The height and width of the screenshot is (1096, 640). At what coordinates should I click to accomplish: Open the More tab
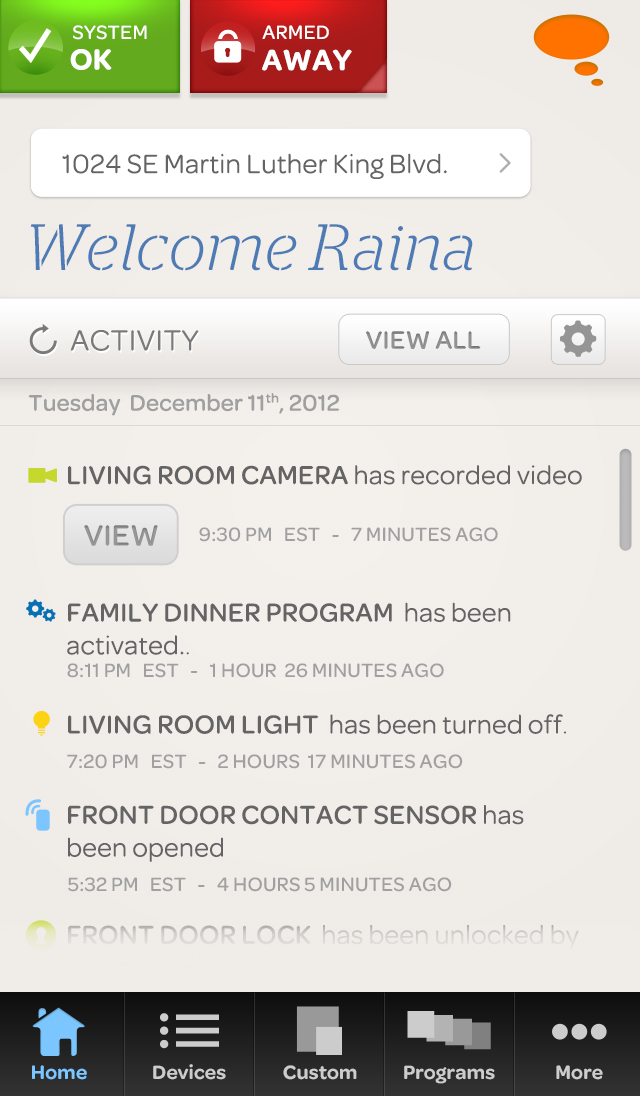click(579, 1045)
